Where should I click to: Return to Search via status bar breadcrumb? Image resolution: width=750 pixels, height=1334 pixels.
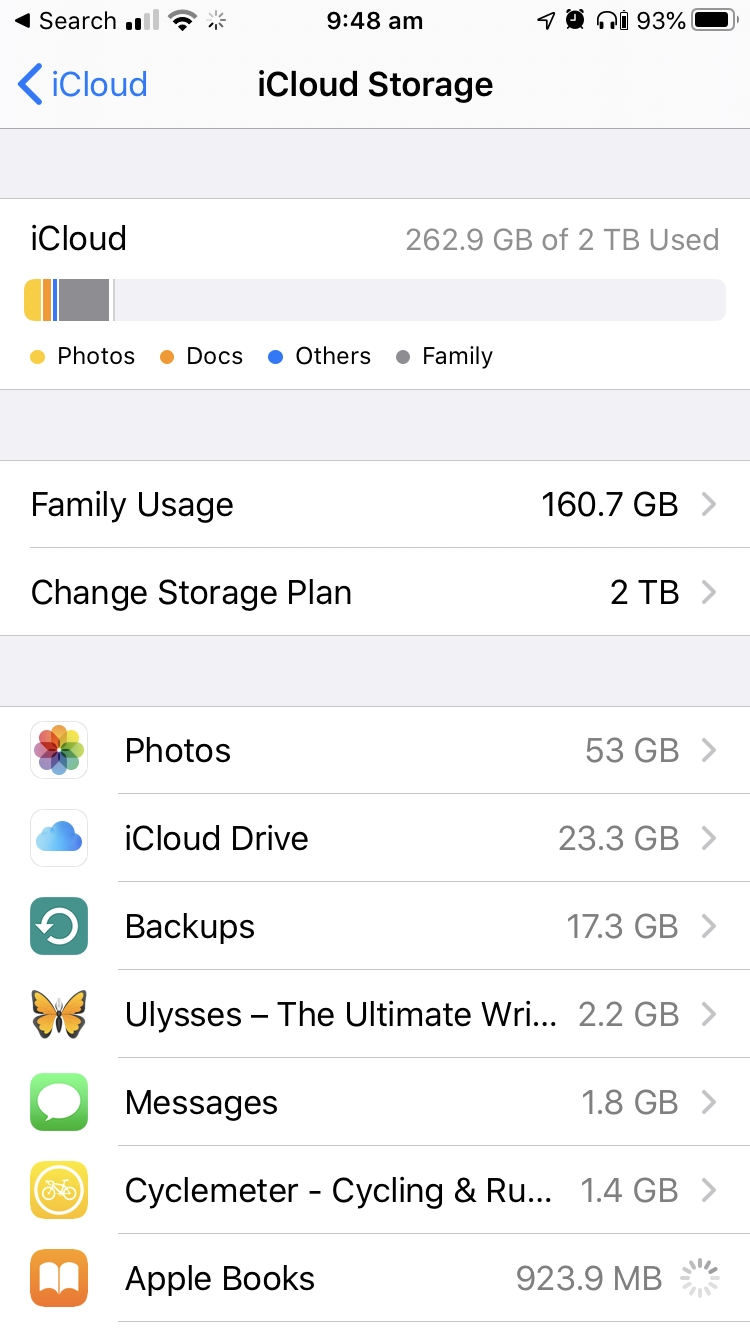(x=65, y=20)
